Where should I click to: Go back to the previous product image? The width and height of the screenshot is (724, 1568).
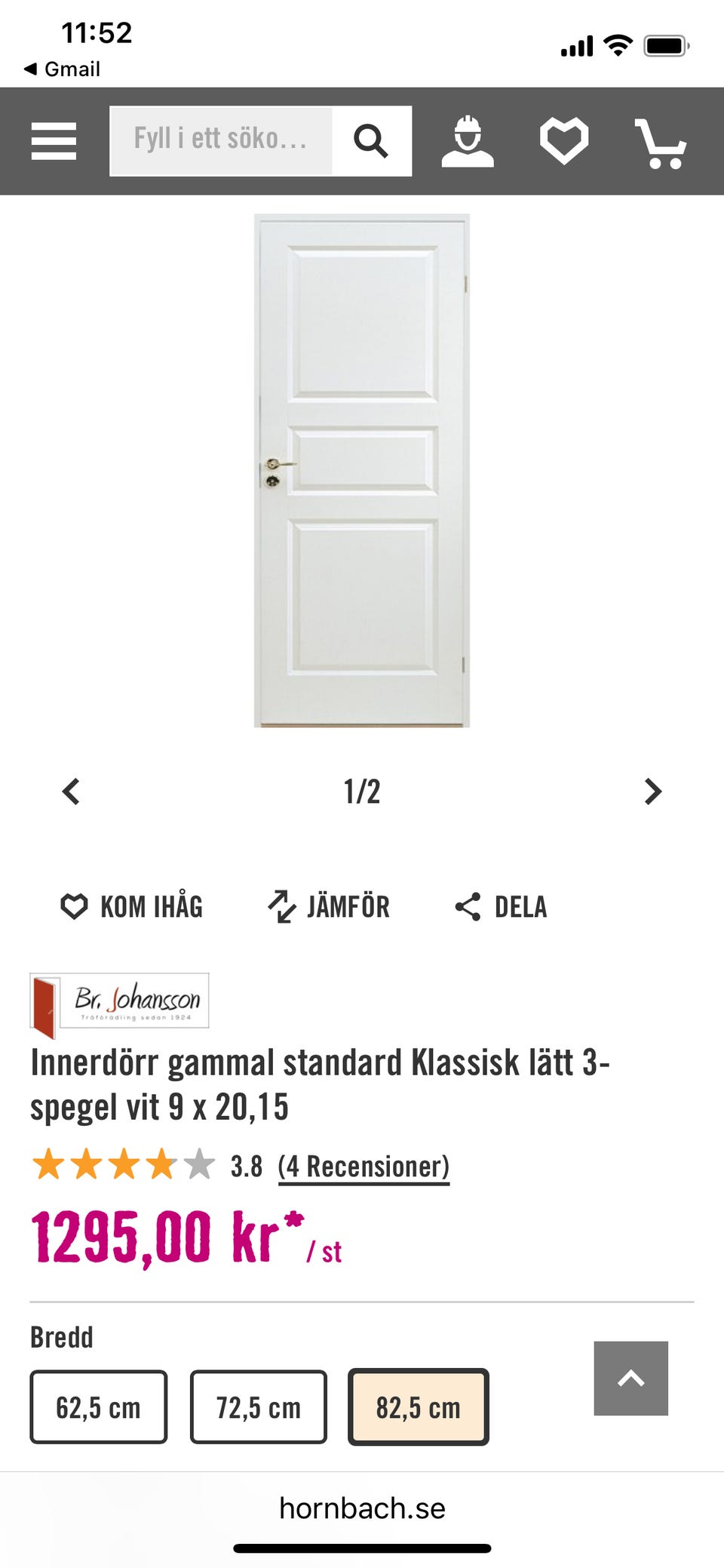70,791
